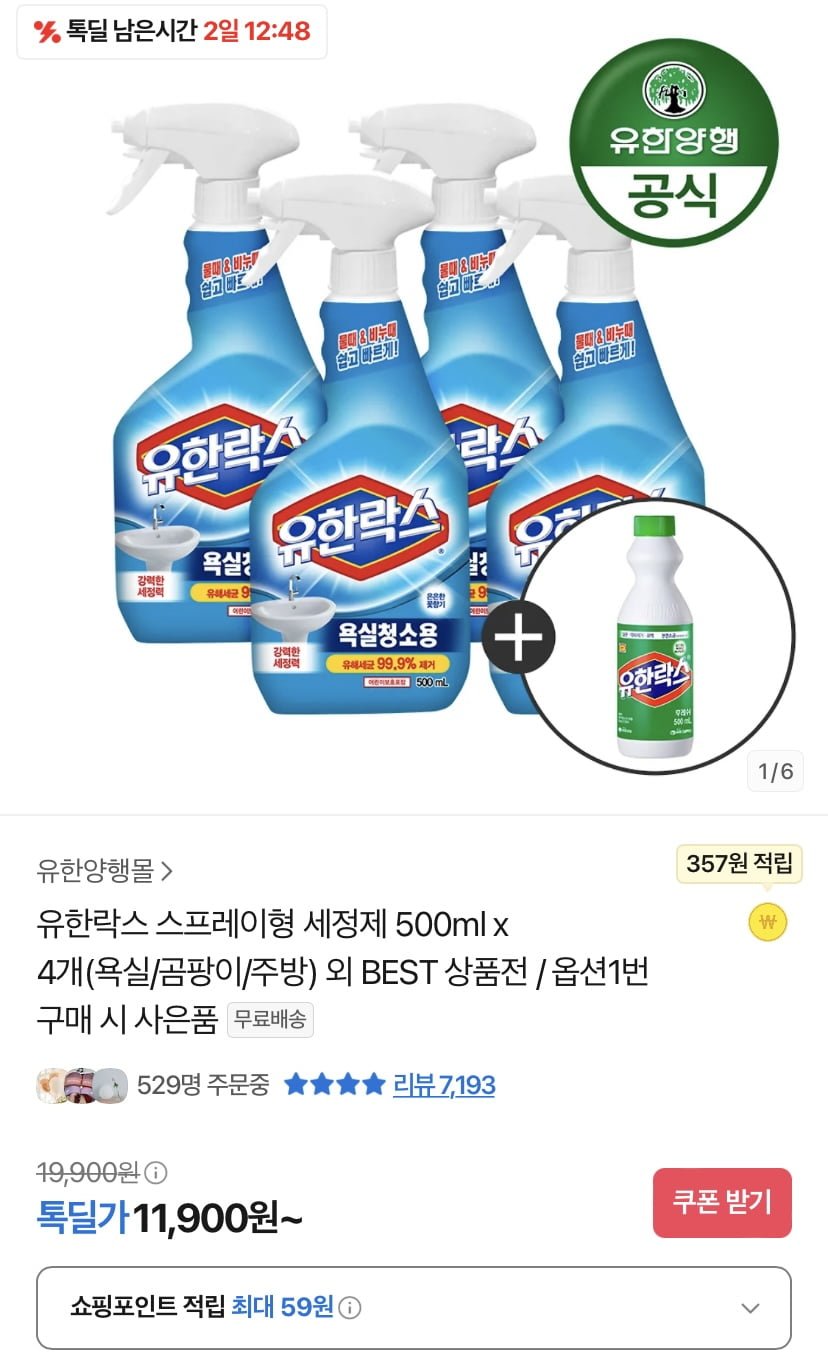
Task: Open the 리뷰 7,193 reviews link
Action: coord(444,1085)
